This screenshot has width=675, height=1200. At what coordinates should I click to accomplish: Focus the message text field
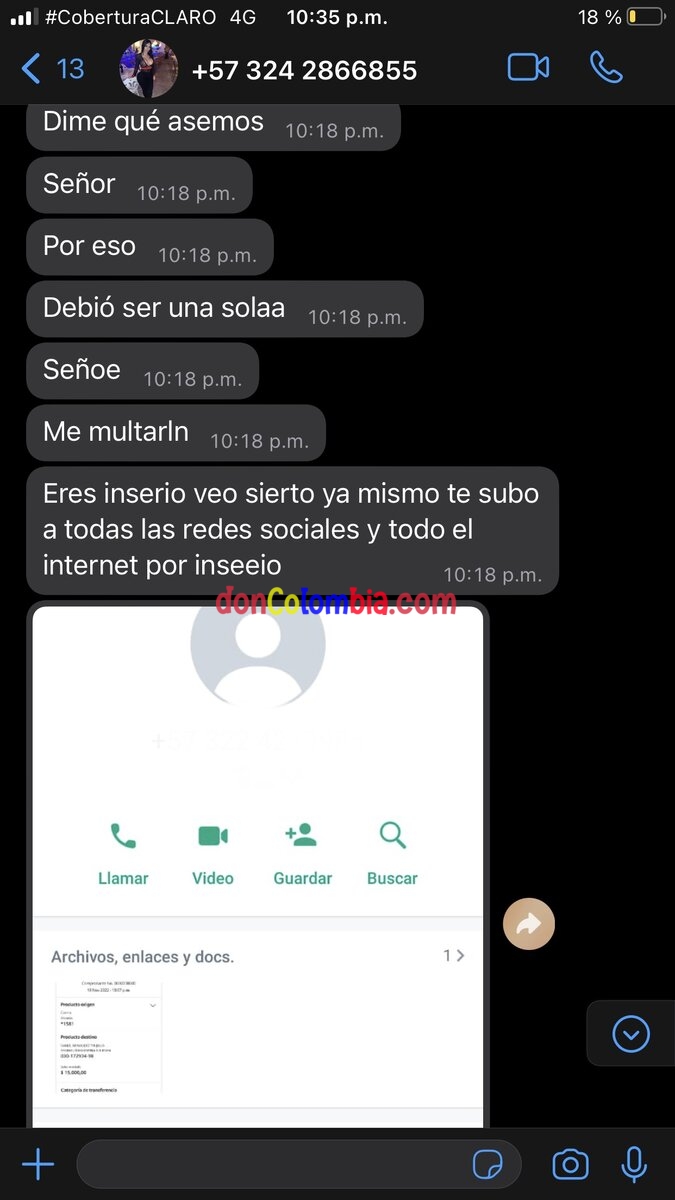[x=270, y=1164]
